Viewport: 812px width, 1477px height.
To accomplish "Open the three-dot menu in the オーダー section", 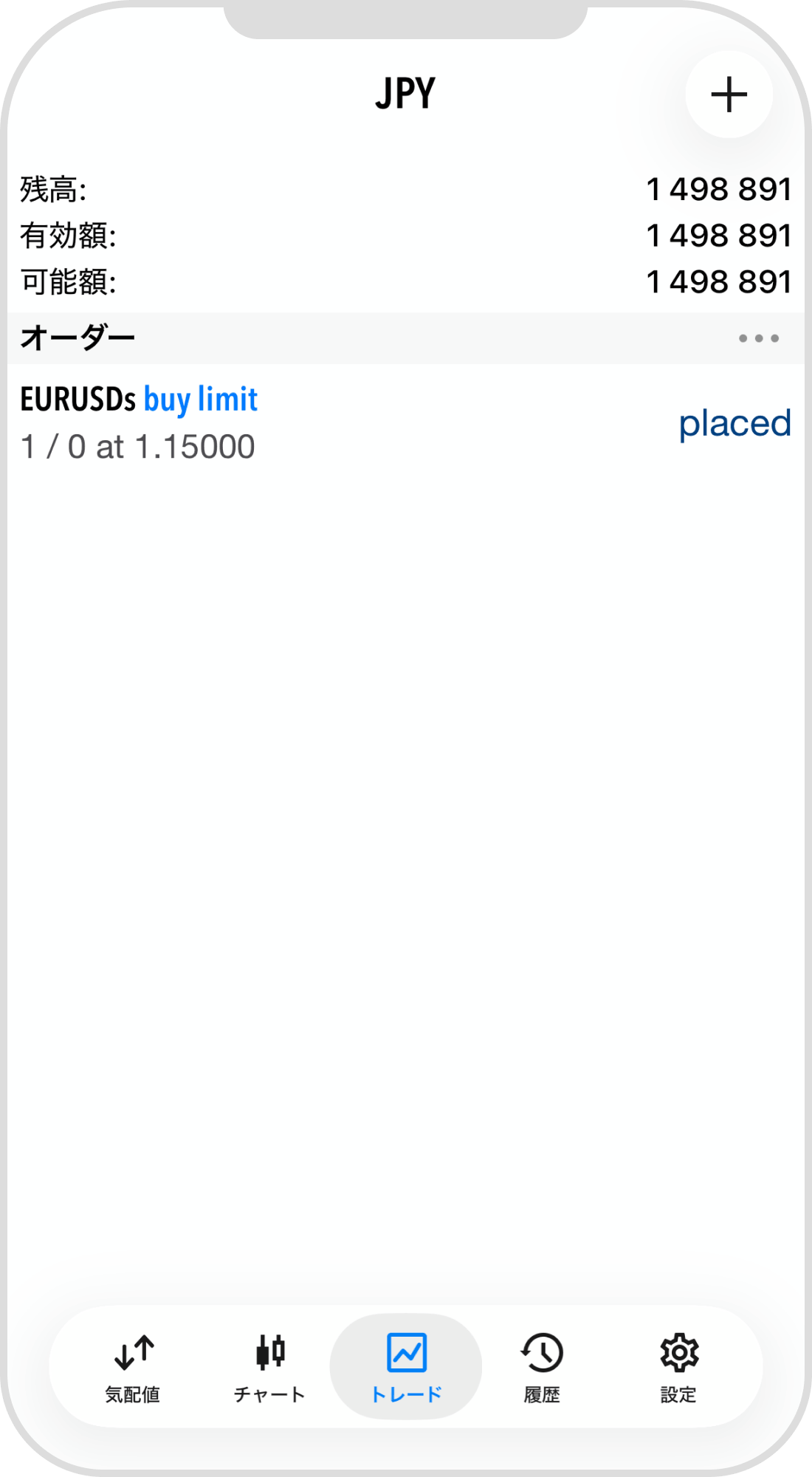I will (758, 338).
